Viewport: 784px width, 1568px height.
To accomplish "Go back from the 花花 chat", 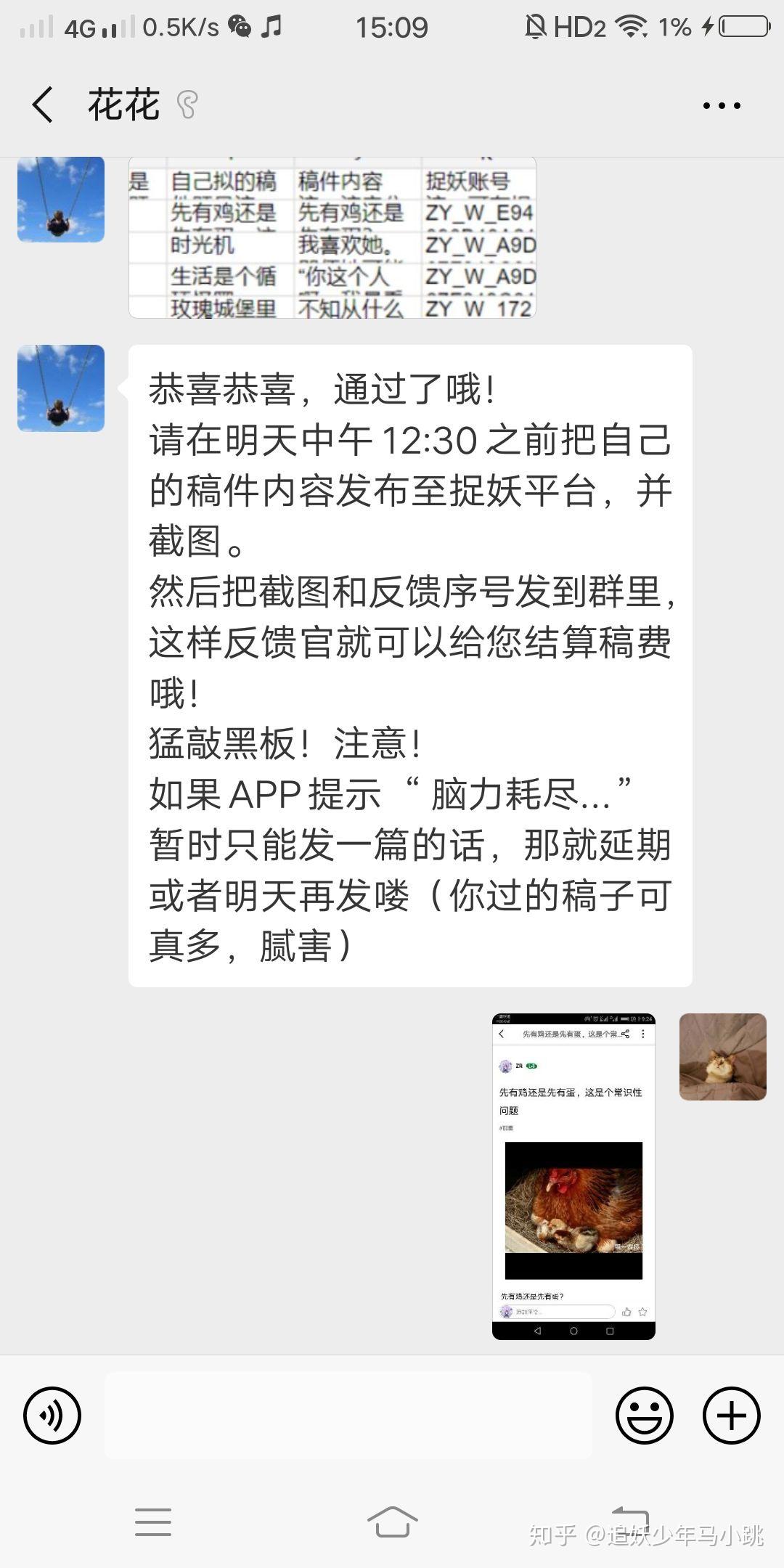I will (44, 105).
